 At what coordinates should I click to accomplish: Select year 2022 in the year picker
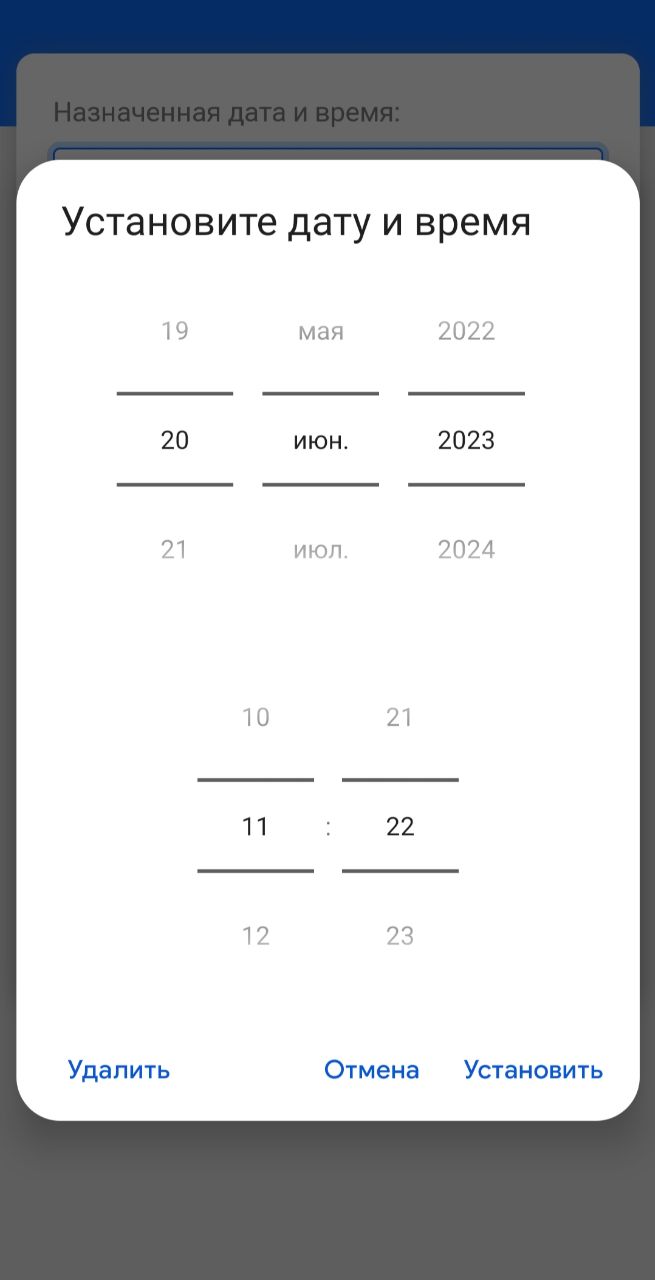[x=467, y=331]
